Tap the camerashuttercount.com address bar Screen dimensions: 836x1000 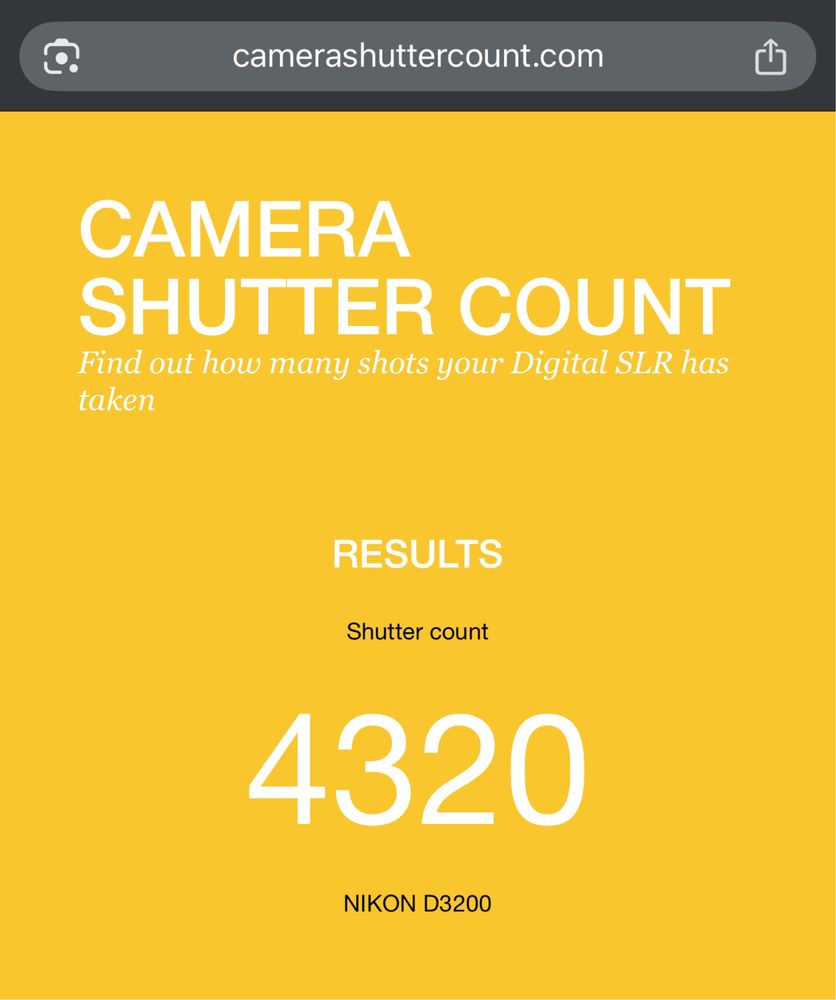pos(418,56)
